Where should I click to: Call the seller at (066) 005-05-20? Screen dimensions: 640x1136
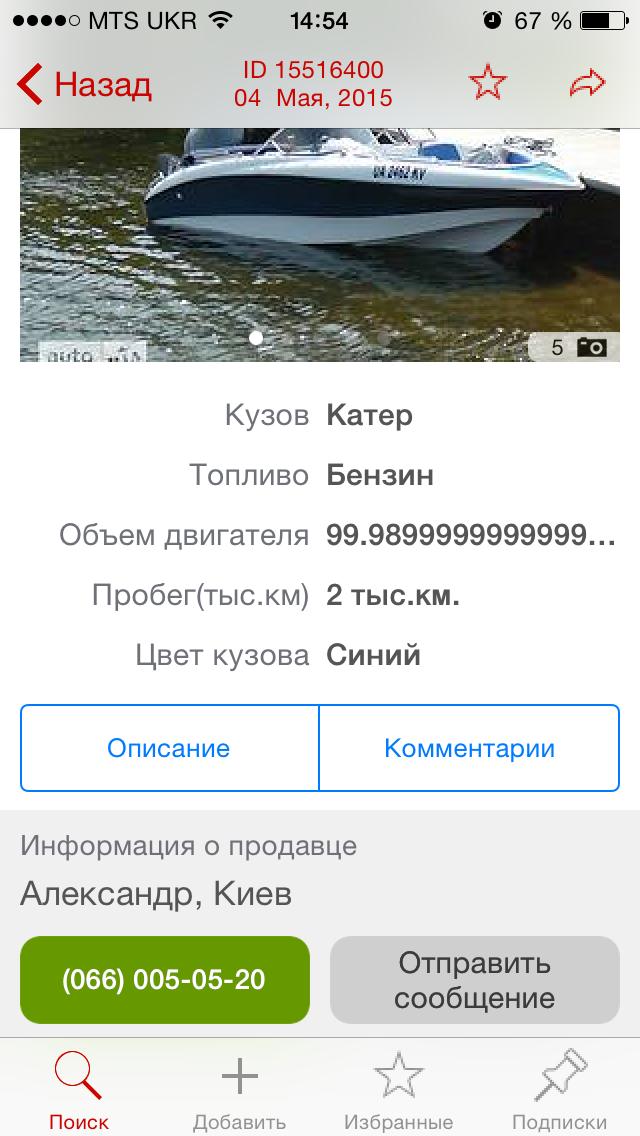coord(165,980)
